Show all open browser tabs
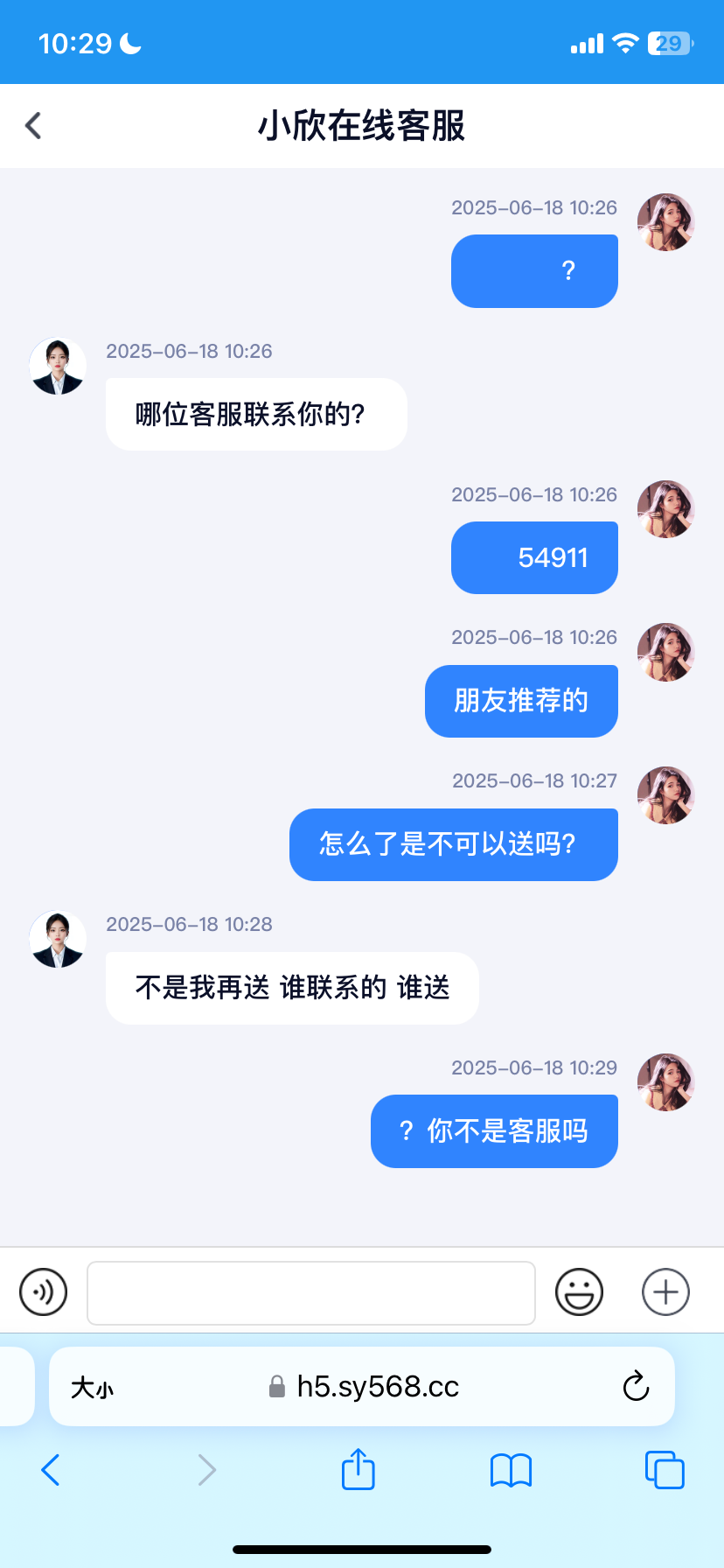The width and height of the screenshot is (724, 1568). tap(665, 1470)
